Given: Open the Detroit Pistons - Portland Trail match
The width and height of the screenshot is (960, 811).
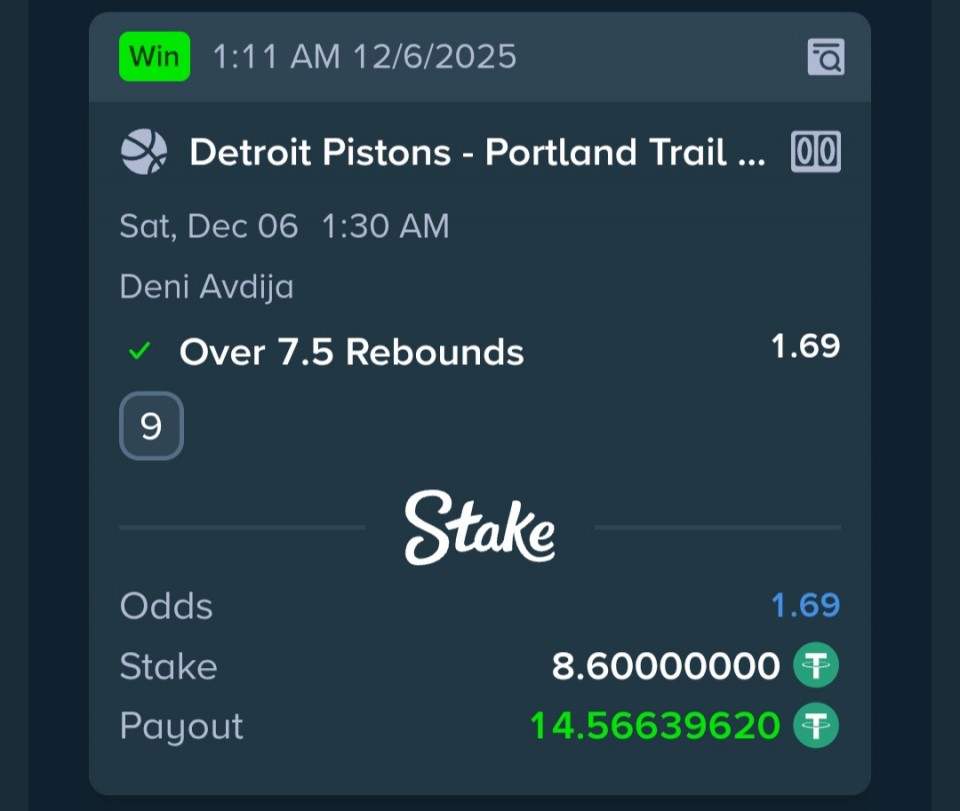Looking at the screenshot, I should point(477,153).
